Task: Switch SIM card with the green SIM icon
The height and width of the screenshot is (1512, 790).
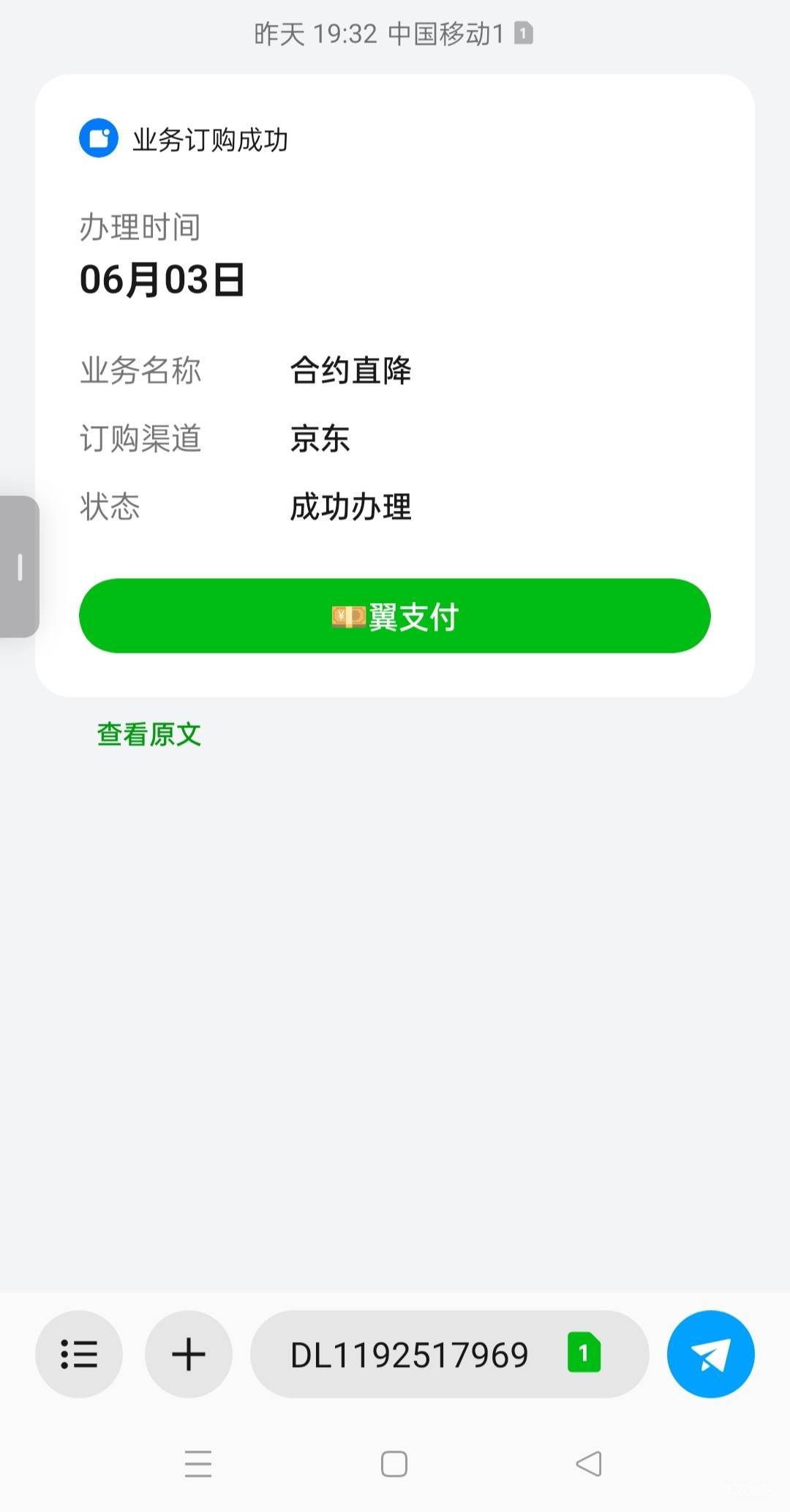Action: 584,1352
